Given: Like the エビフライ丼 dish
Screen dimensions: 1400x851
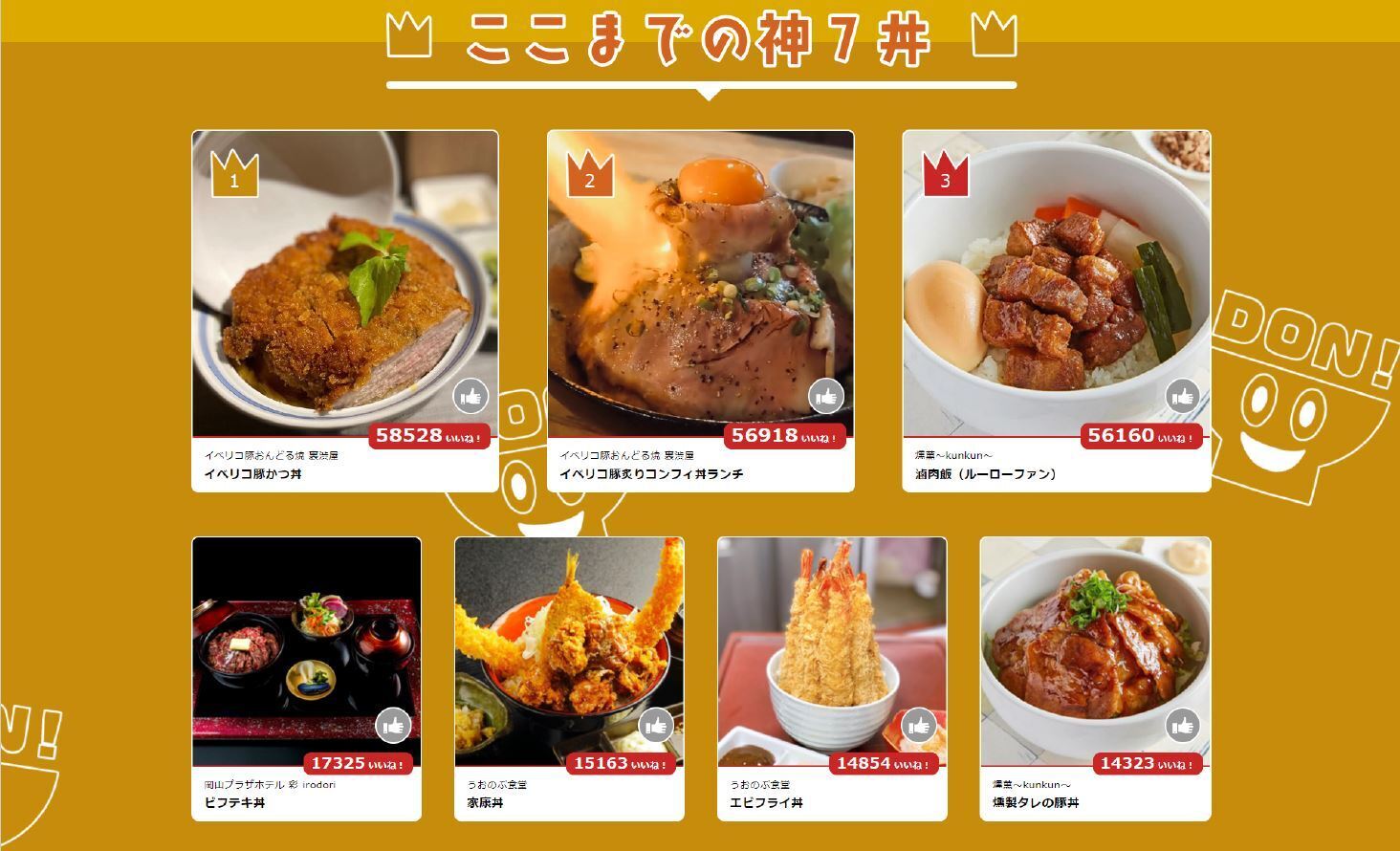Looking at the screenshot, I should click(919, 727).
